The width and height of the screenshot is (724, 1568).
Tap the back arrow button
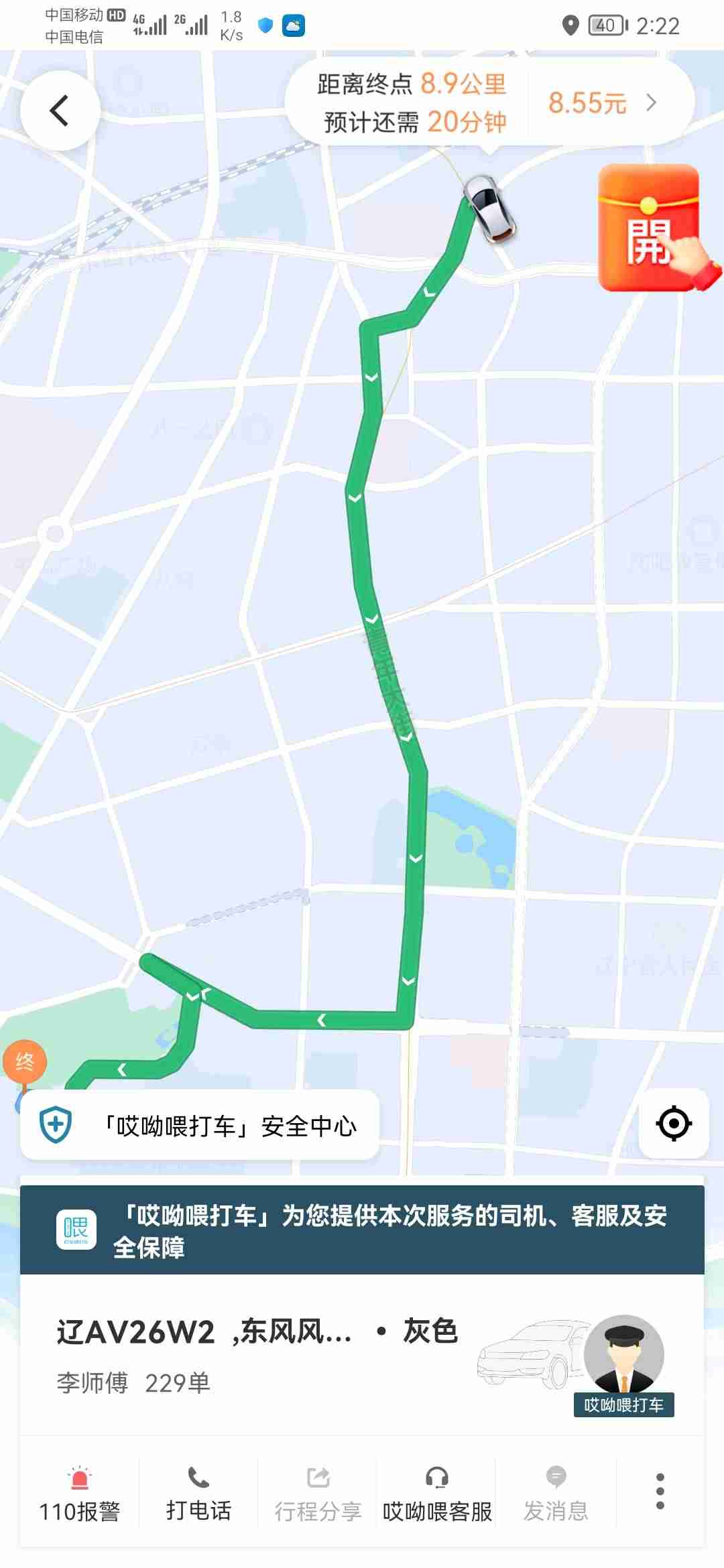(60, 111)
